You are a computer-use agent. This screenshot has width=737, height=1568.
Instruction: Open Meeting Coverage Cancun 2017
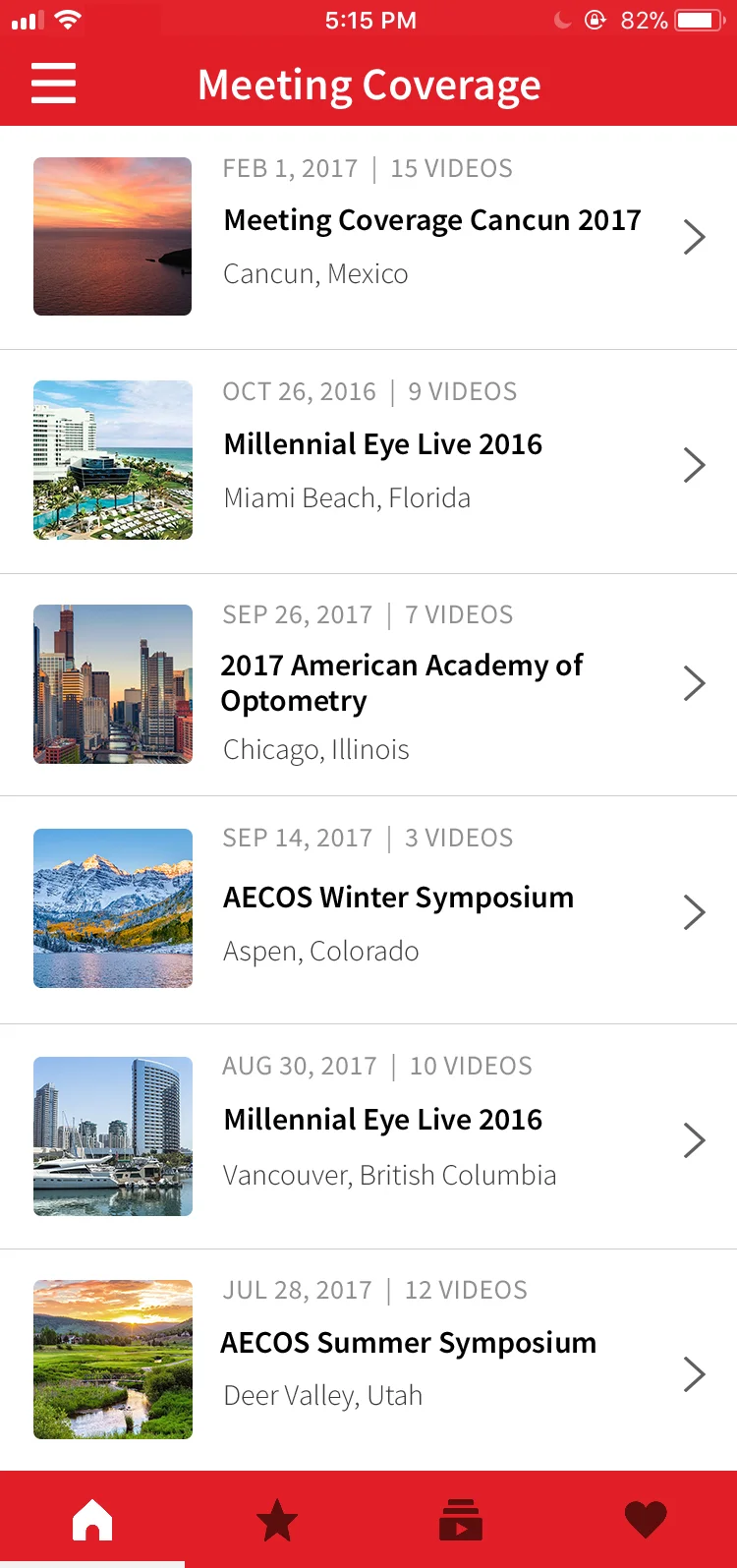[x=432, y=220]
